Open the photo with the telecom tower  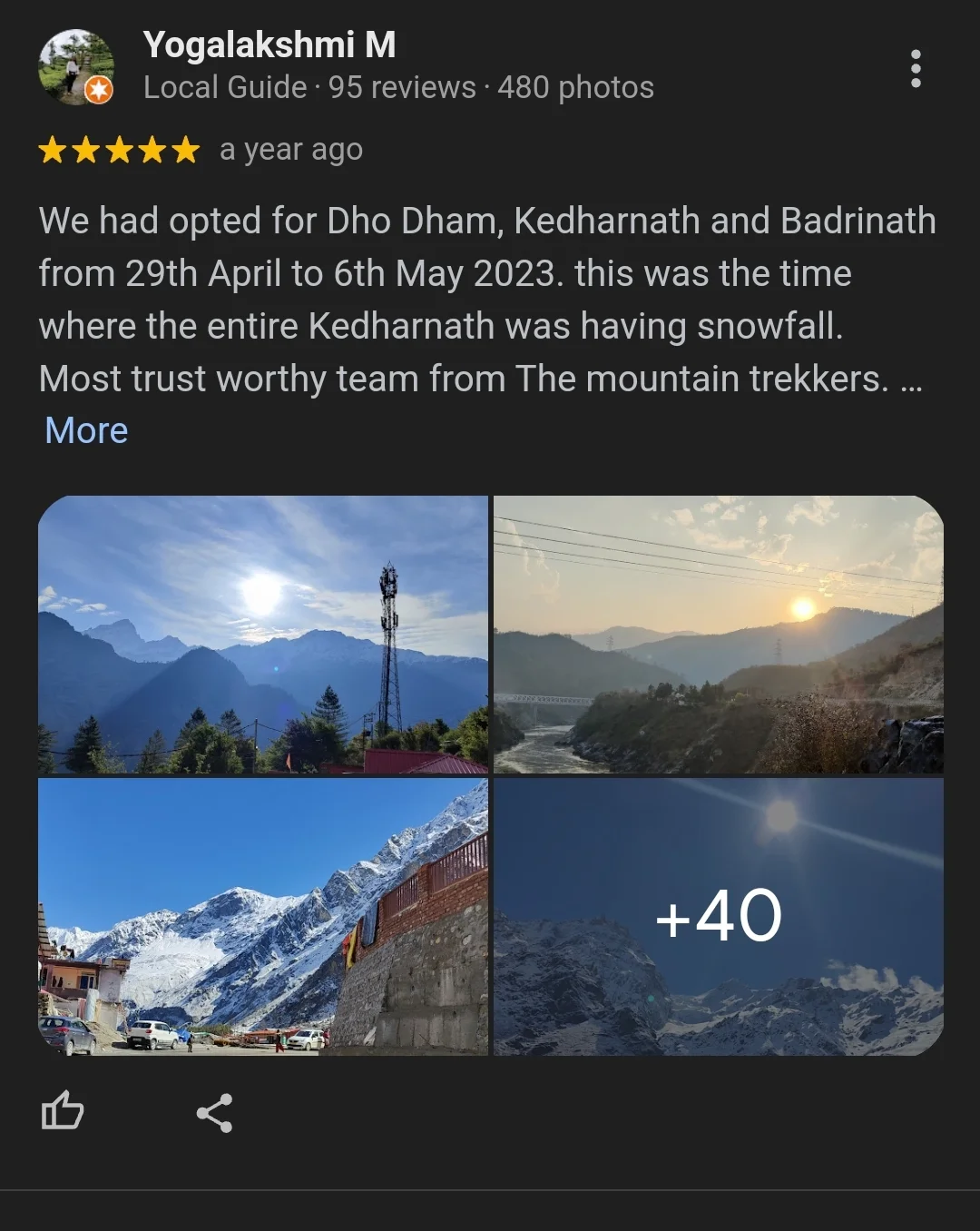point(263,635)
